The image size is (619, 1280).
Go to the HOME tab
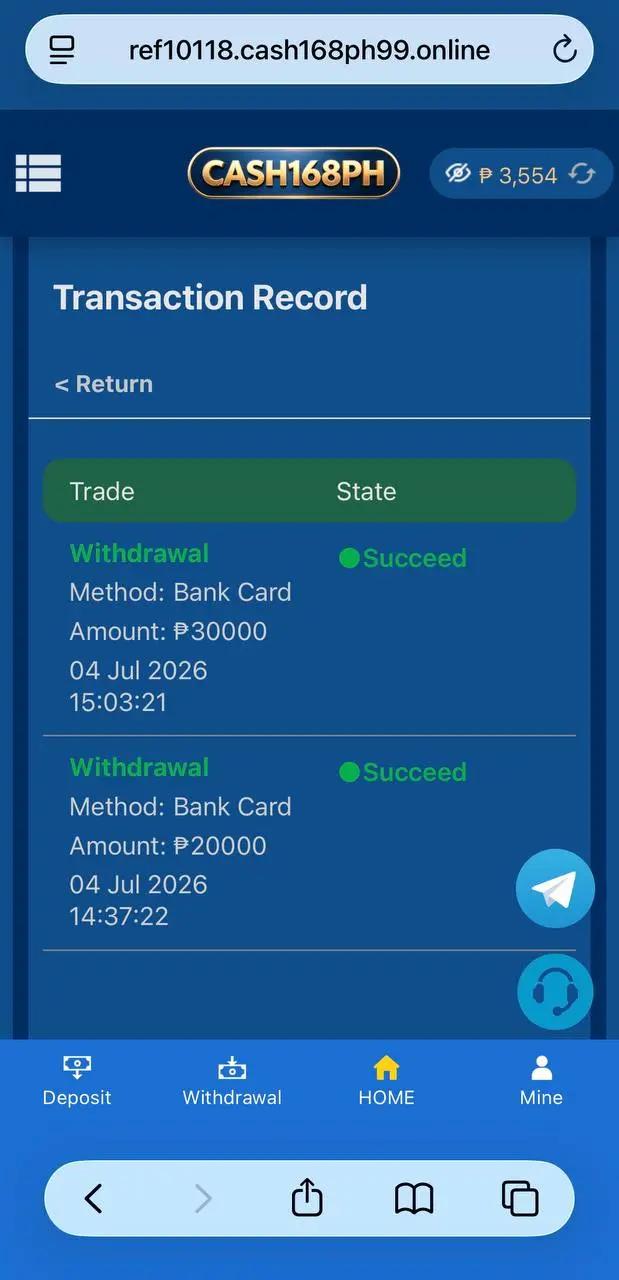coord(386,1082)
